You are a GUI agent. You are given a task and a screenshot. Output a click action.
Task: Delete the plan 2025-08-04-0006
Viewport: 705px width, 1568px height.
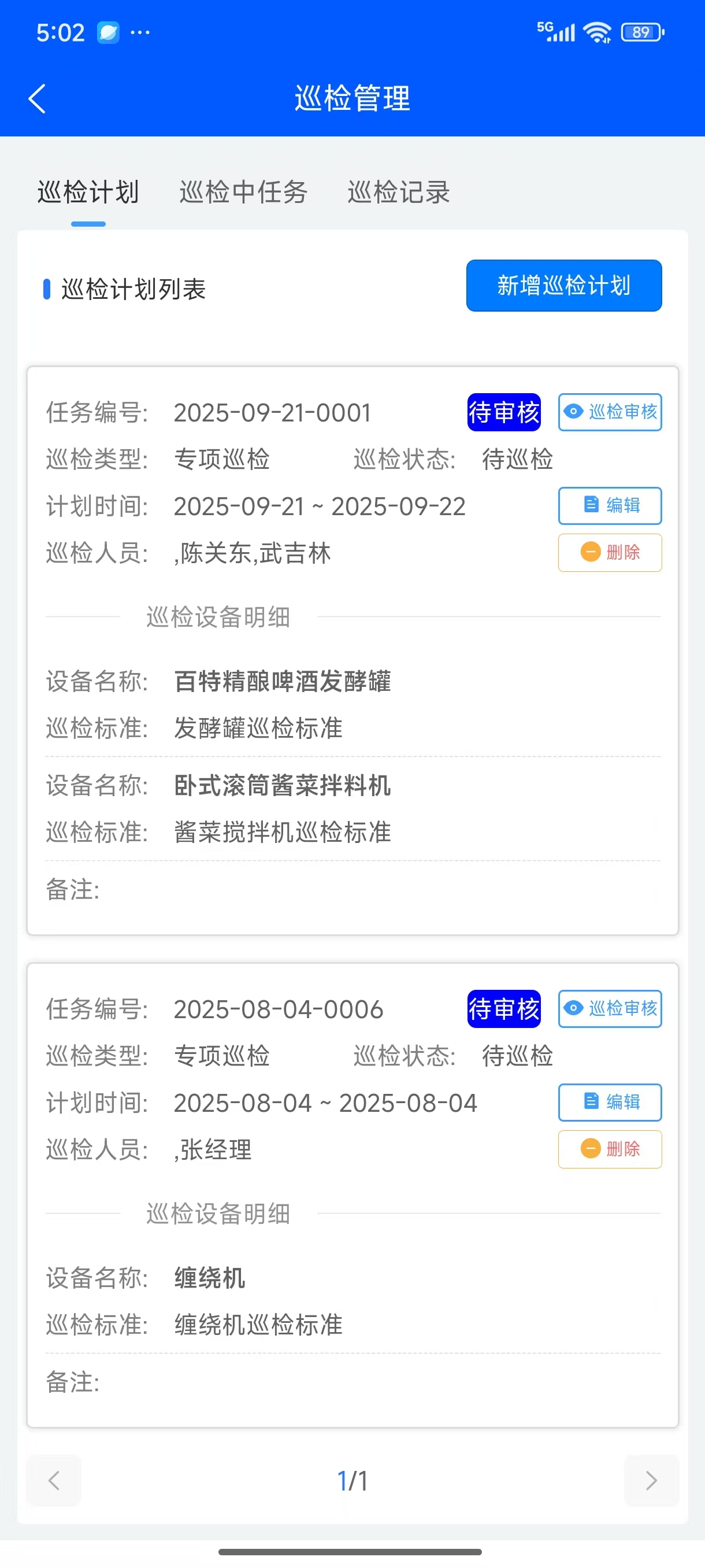tap(610, 1149)
